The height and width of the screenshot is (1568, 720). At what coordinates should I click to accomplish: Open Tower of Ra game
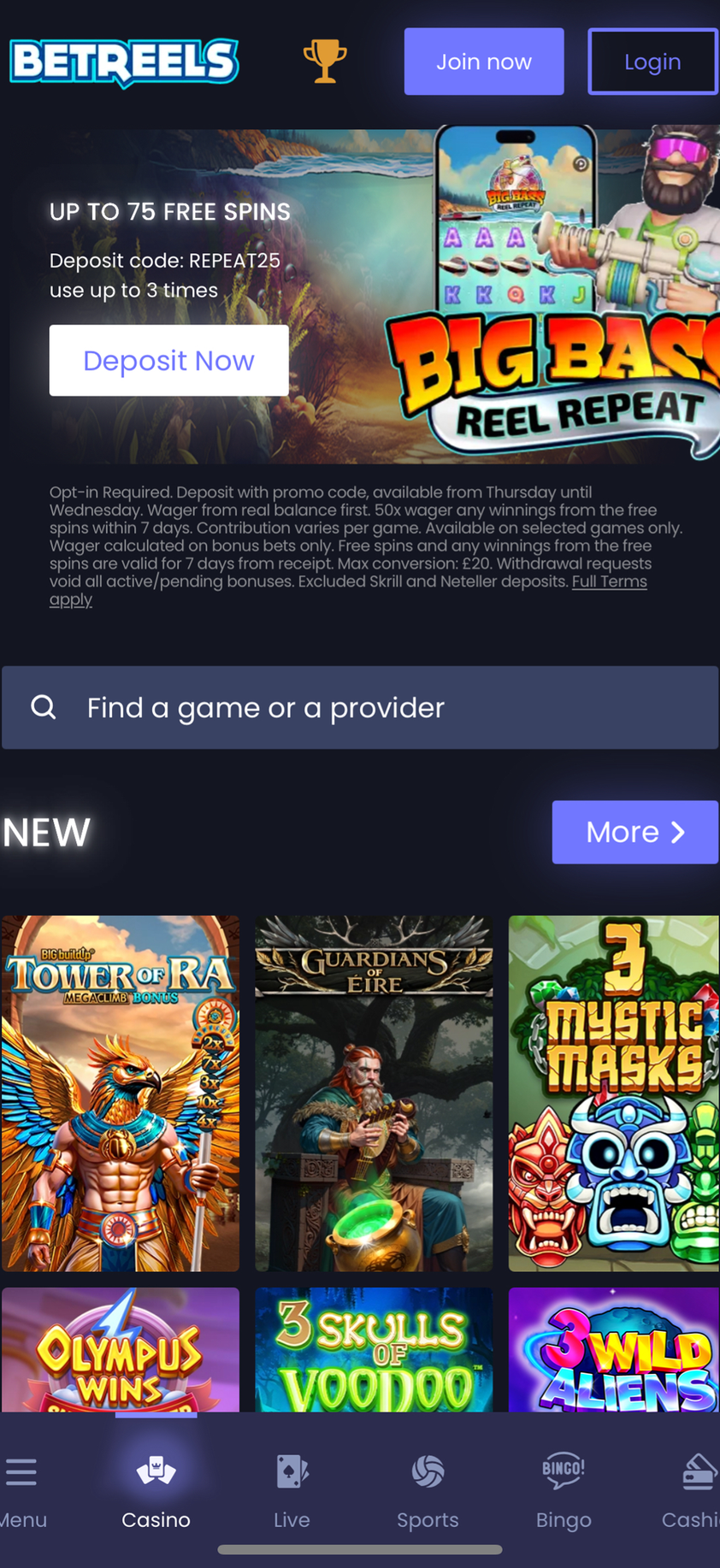(x=121, y=1093)
